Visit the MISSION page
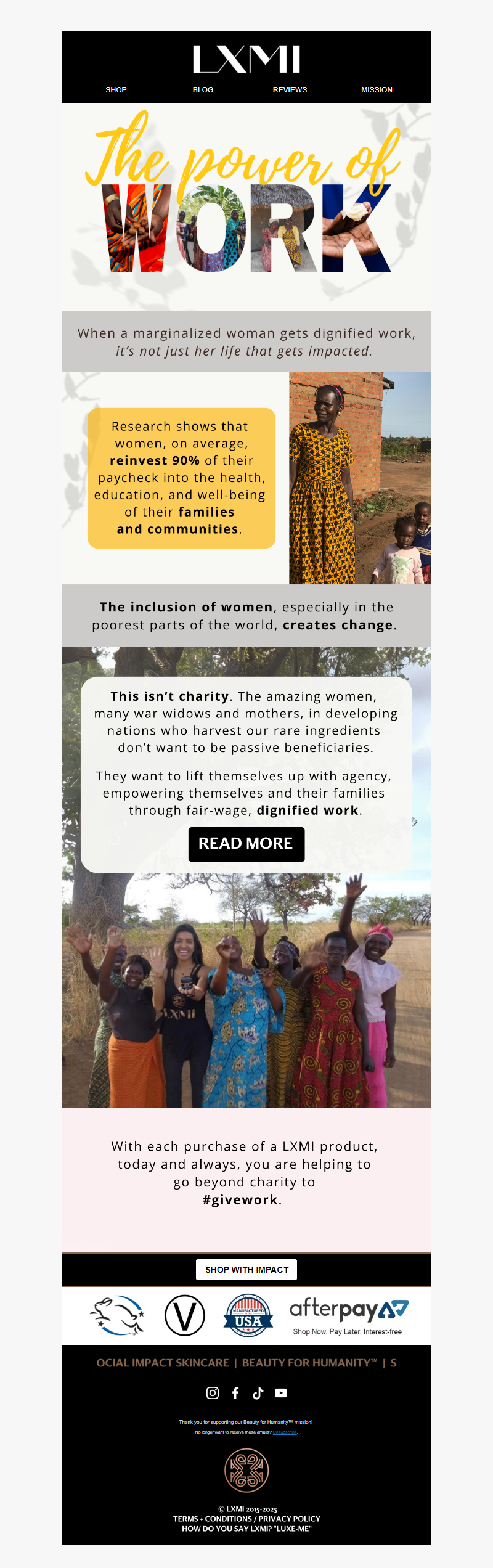The width and height of the screenshot is (493, 1568). [377, 90]
